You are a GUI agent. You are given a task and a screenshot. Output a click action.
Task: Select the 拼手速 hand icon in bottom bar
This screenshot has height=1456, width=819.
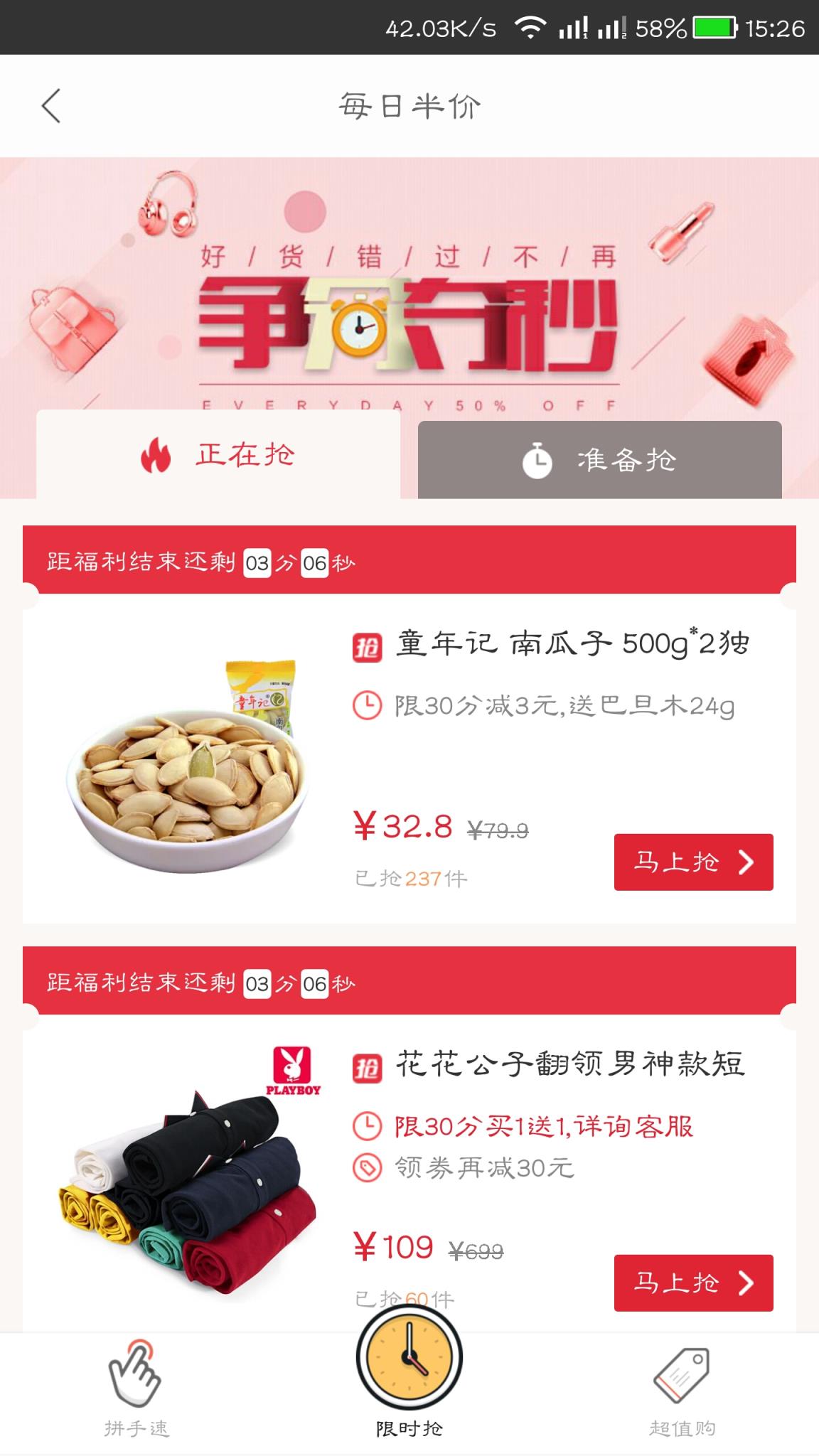(135, 1372)
